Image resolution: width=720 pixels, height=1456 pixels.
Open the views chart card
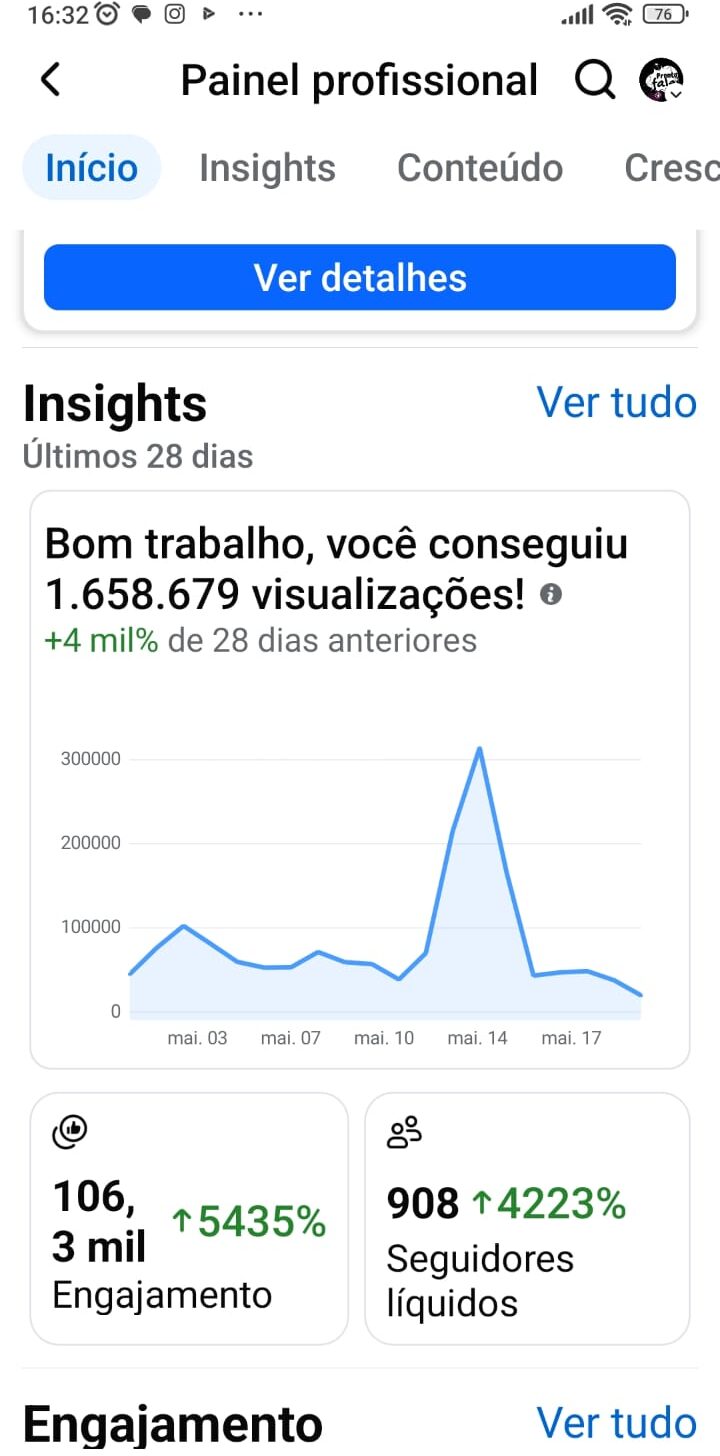coord(360,780)
